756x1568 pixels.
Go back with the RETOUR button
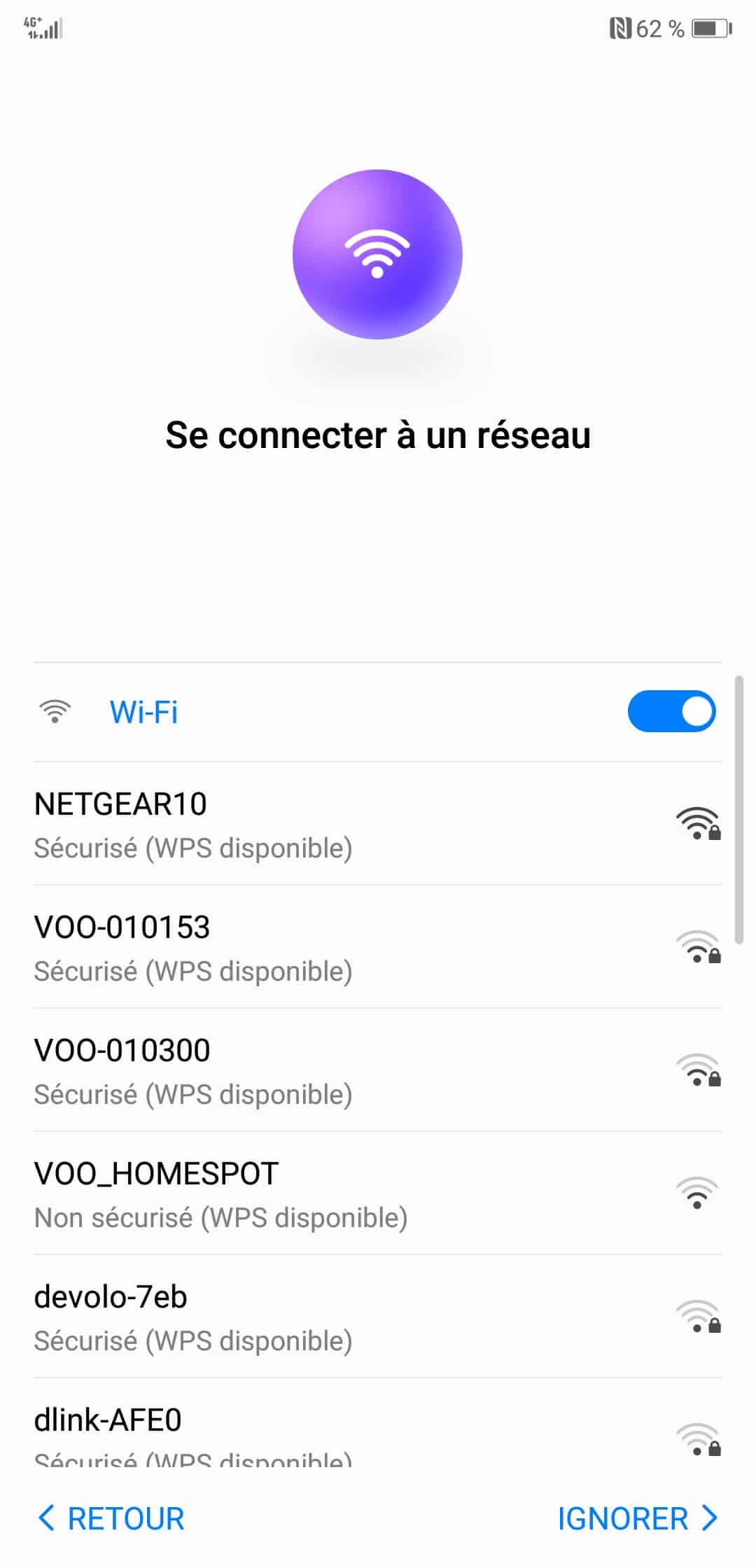[x=111, y=1518]
